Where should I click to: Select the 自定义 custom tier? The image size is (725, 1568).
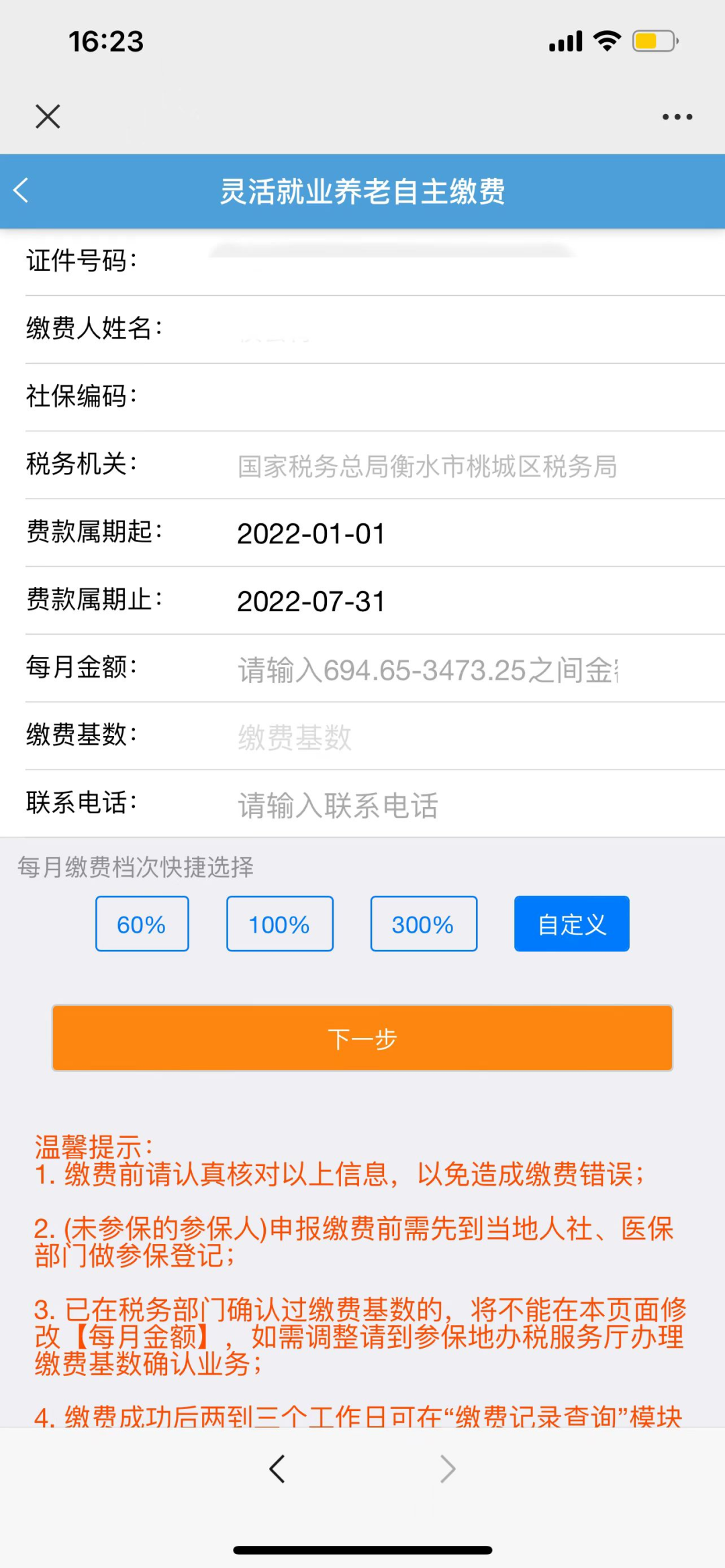(x=572, y=924)
